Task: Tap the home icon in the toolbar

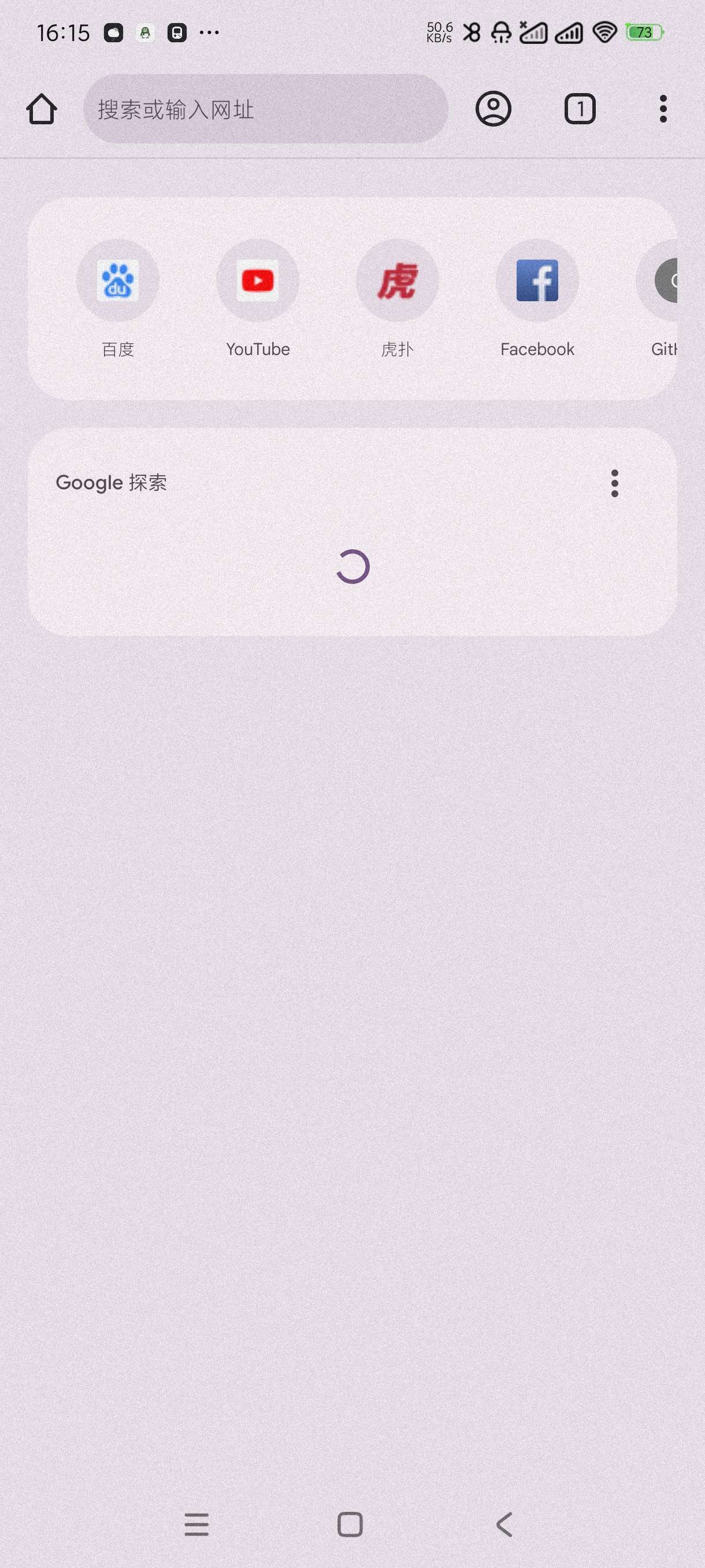Action: coord(42,110)
